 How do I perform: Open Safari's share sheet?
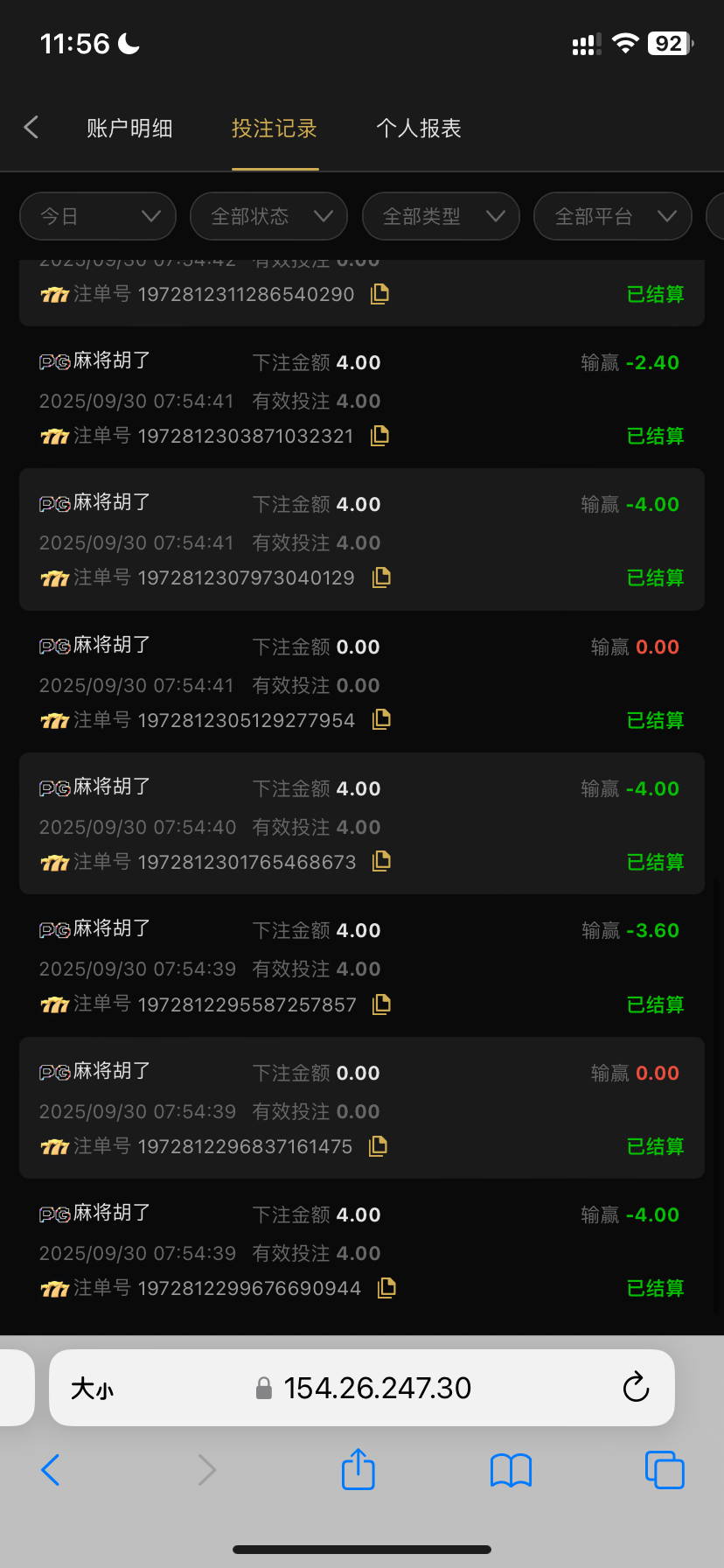(x=358, y=1469)
